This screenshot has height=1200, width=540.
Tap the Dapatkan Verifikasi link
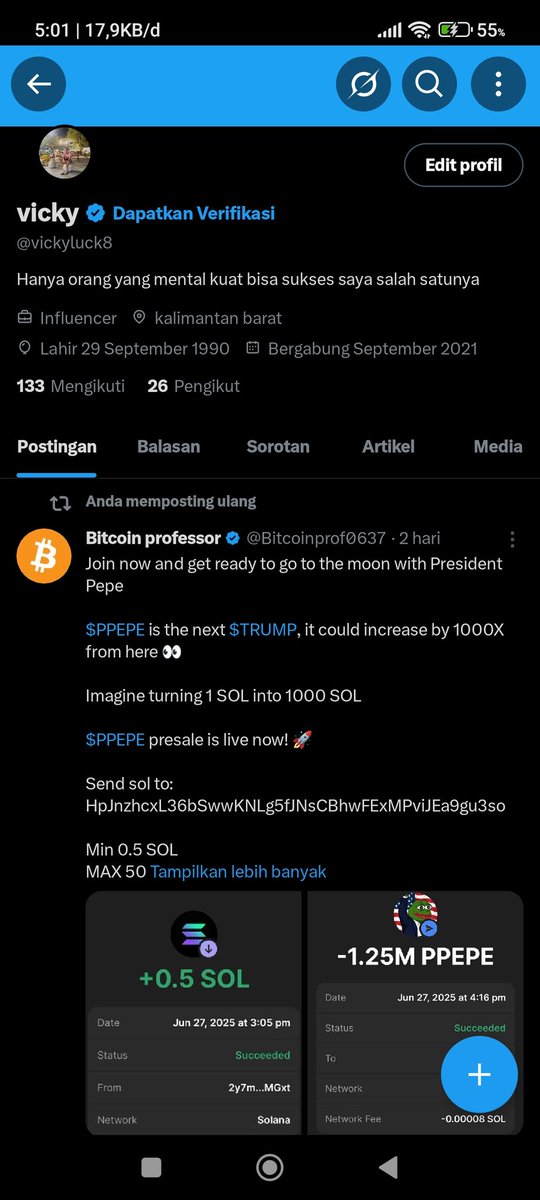point(193,213)
